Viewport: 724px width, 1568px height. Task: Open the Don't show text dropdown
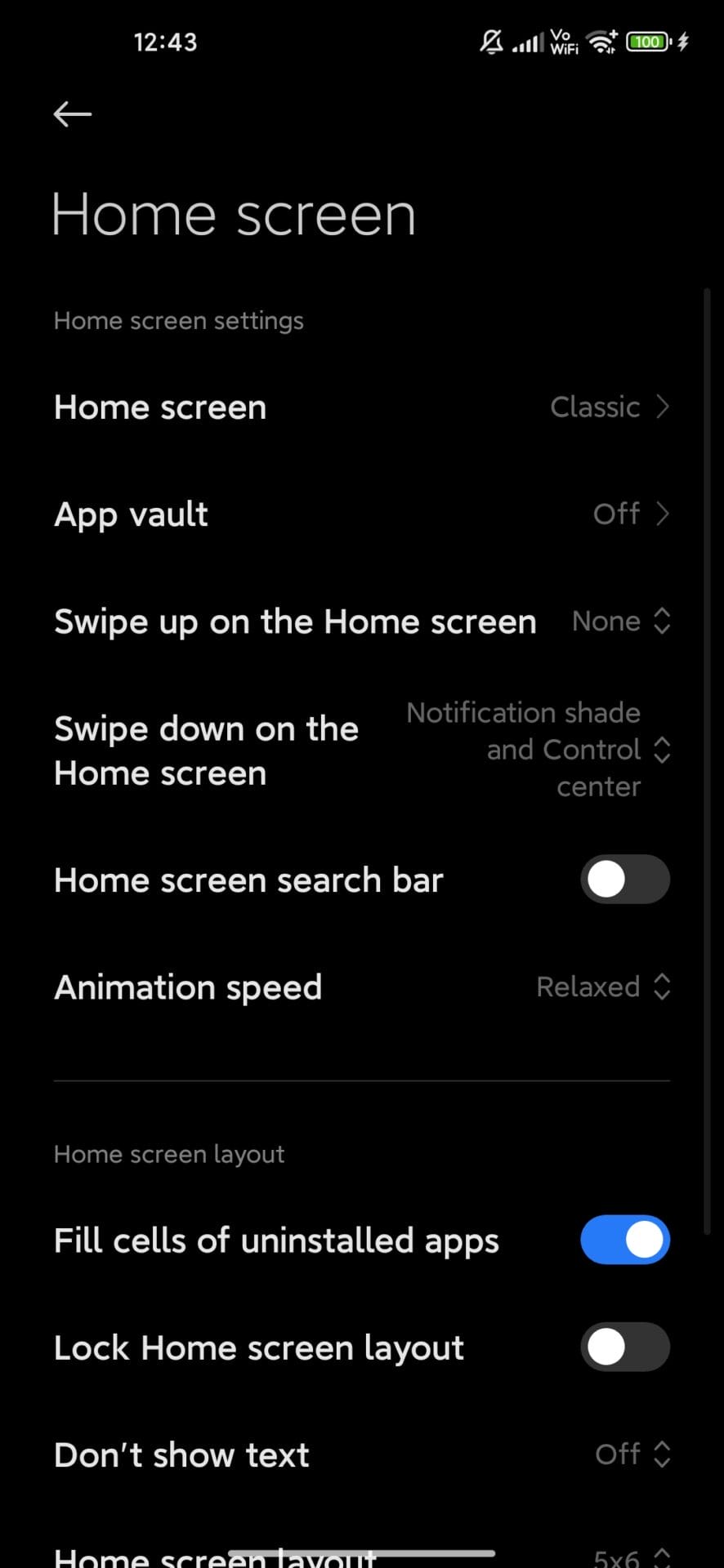coord(361,1454)
